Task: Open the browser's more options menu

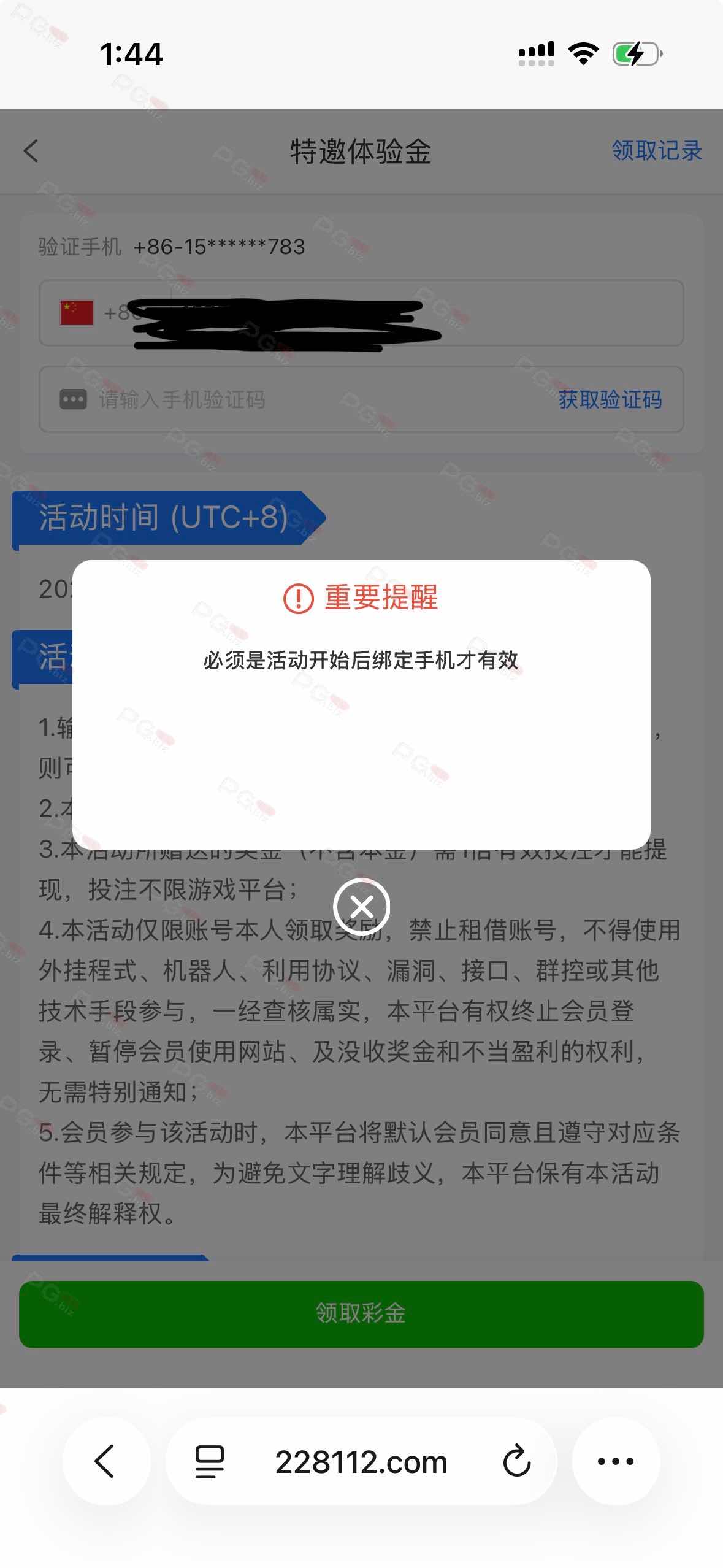Action: (616, 1461)
